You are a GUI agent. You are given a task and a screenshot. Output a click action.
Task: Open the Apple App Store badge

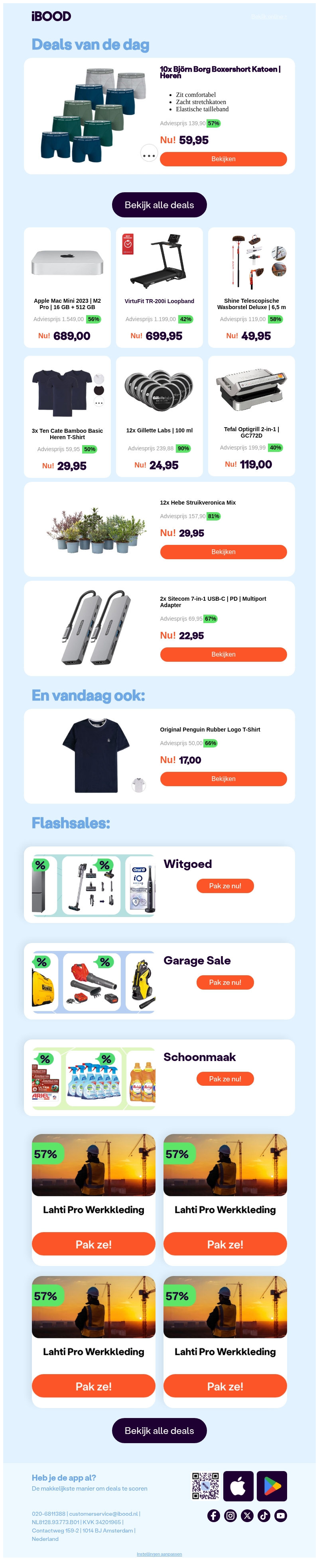(x=238, y=1486)
